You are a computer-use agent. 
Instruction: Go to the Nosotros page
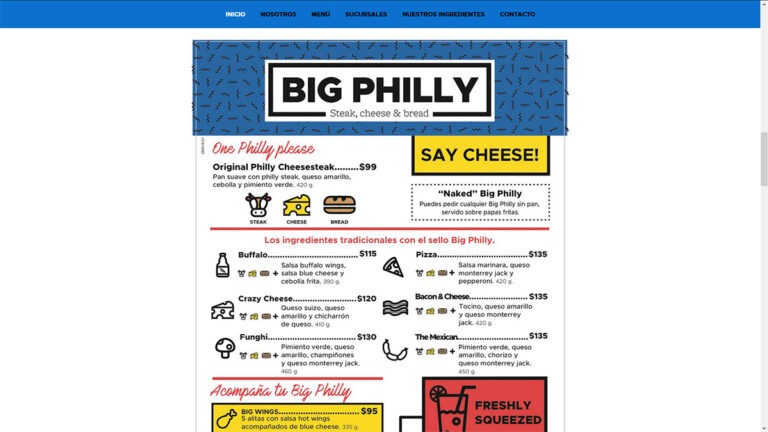278,14
